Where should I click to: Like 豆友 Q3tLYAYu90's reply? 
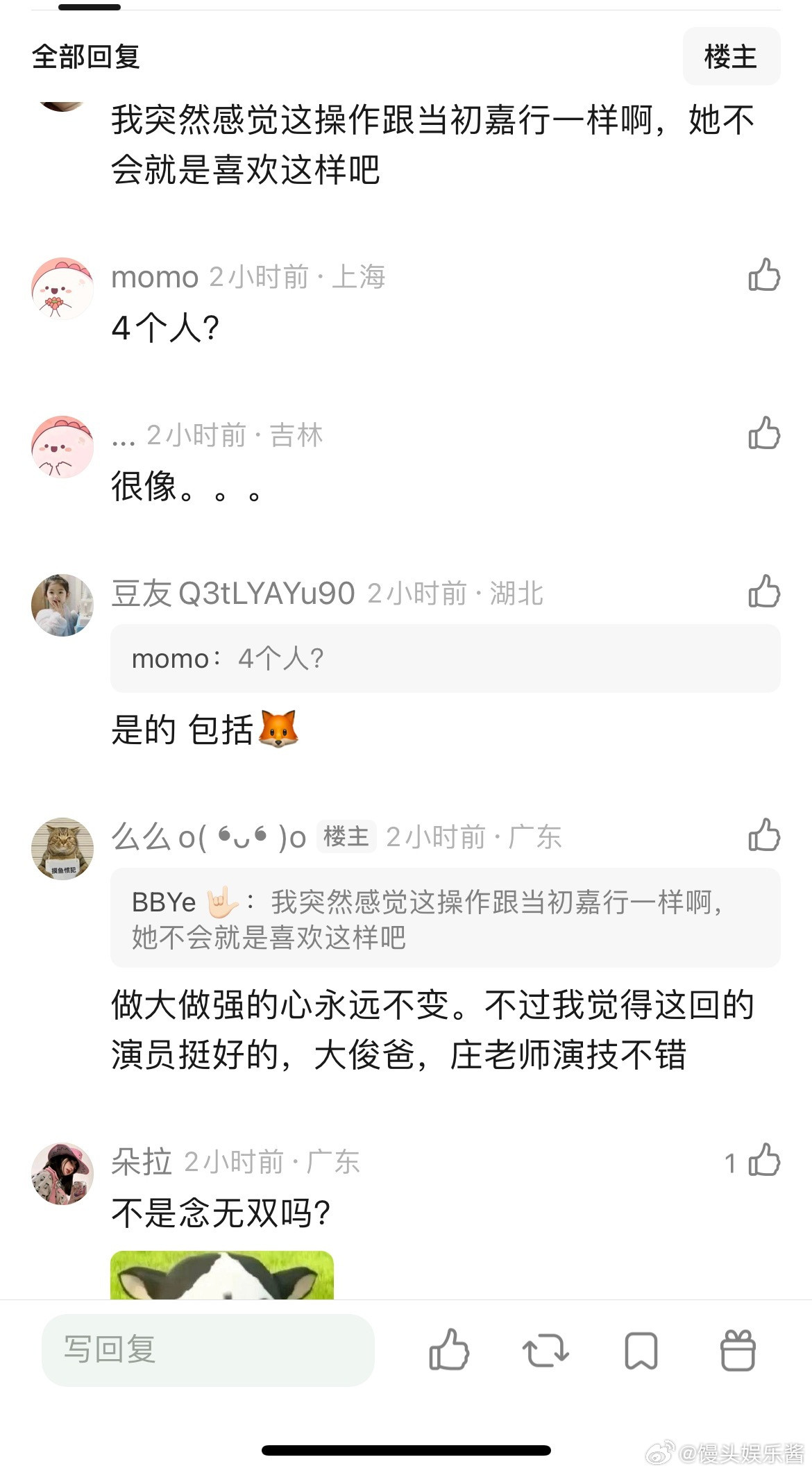point(763,591)
